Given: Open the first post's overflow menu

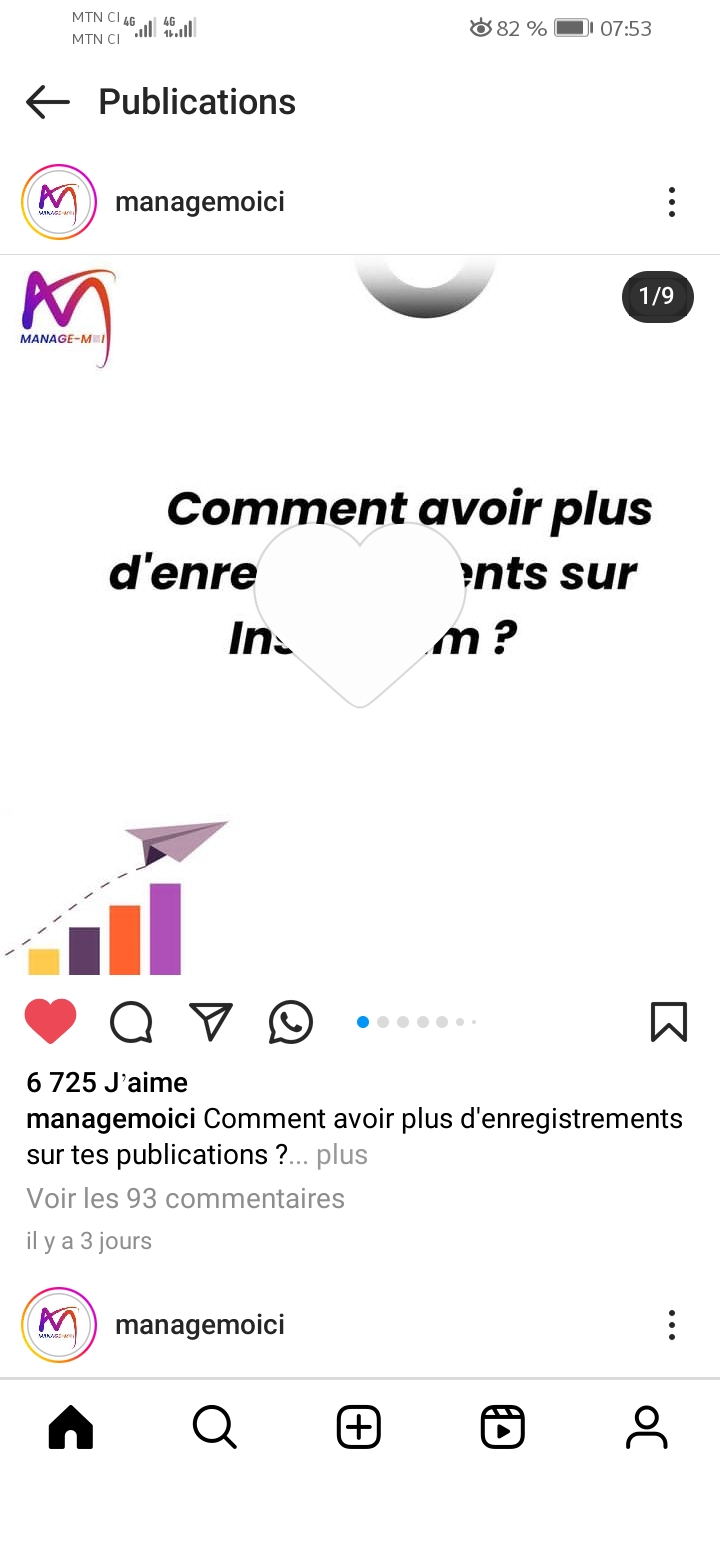Looking at the screenshot, I should click(672, 202).
